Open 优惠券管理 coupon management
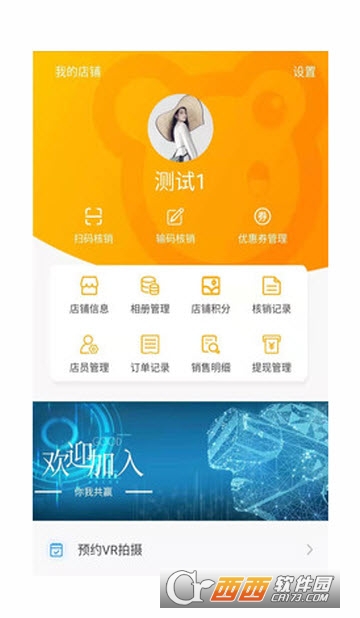The width and height of the screenshot is (360, 618). click(x=262, y=225)
